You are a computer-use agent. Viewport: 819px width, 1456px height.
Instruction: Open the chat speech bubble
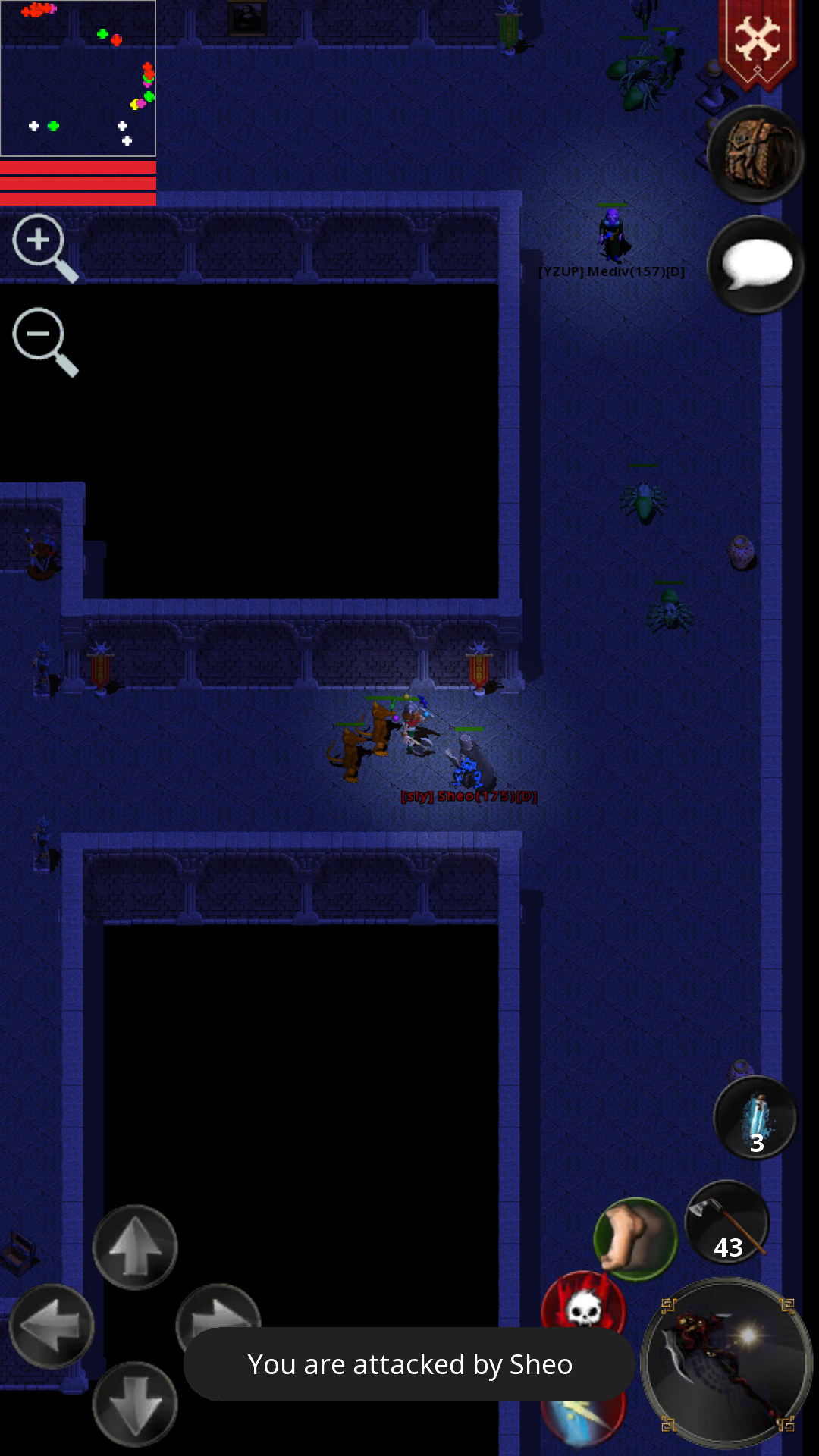[755, 265]
